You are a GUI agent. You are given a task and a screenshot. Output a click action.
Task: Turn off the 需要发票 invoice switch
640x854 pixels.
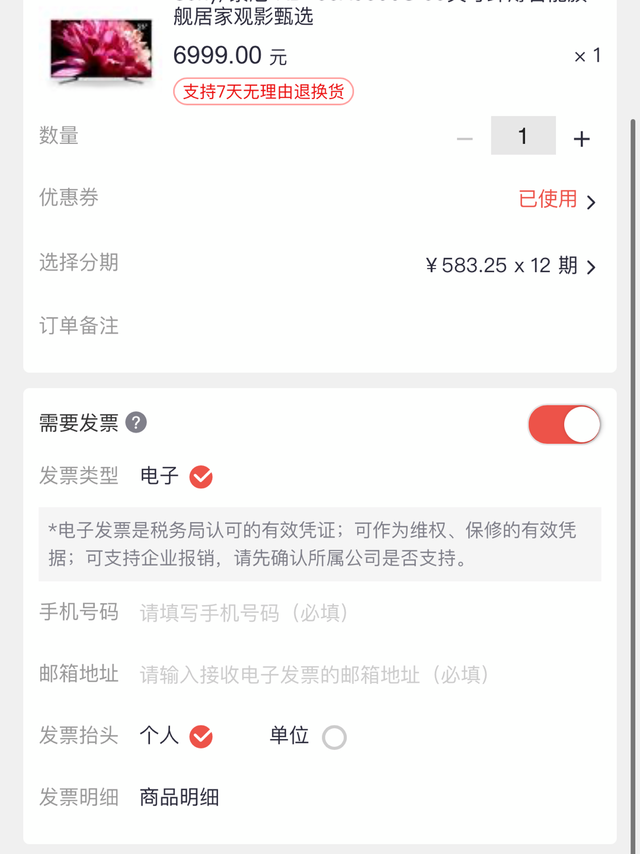click(x=564, y=424)
